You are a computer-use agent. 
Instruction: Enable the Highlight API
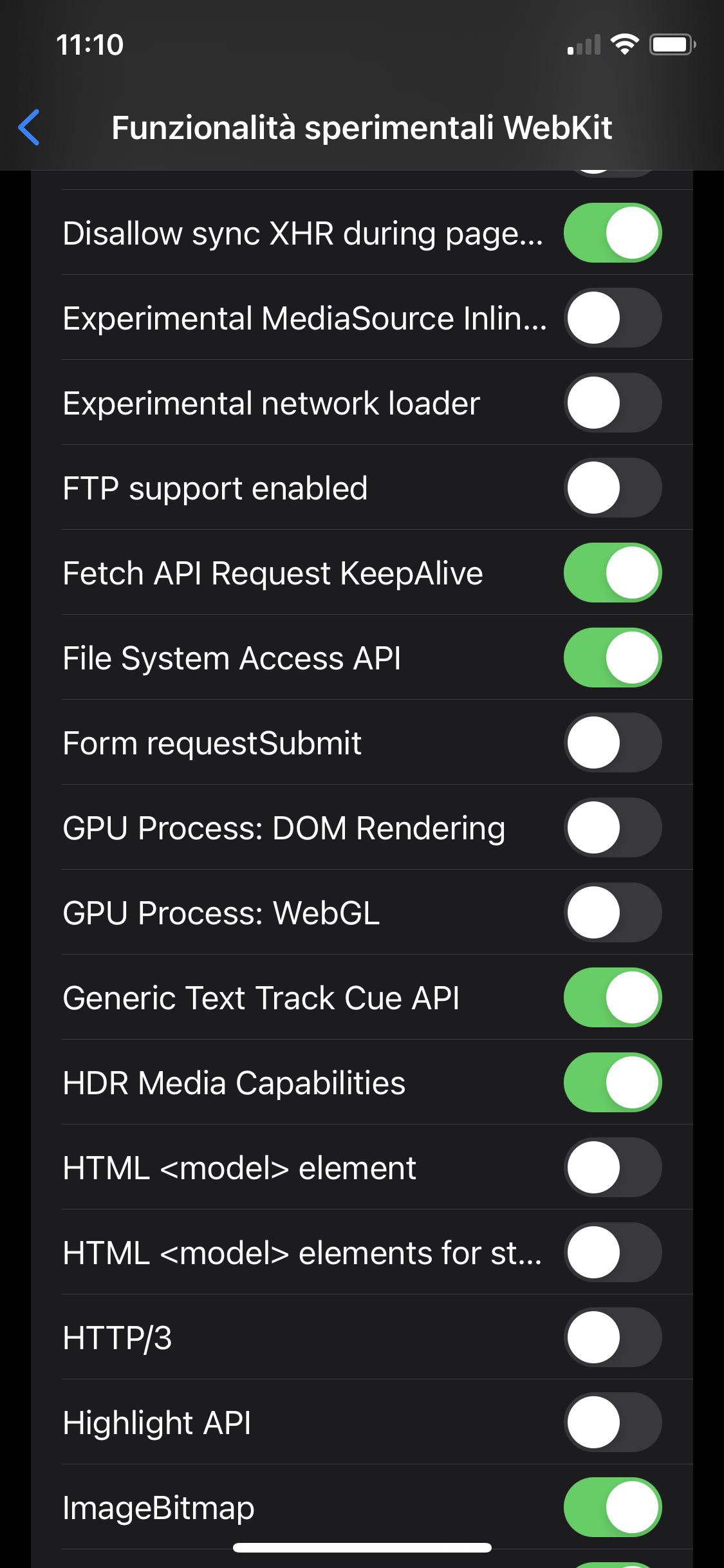pyautogui.click(x=612, y=1423)
